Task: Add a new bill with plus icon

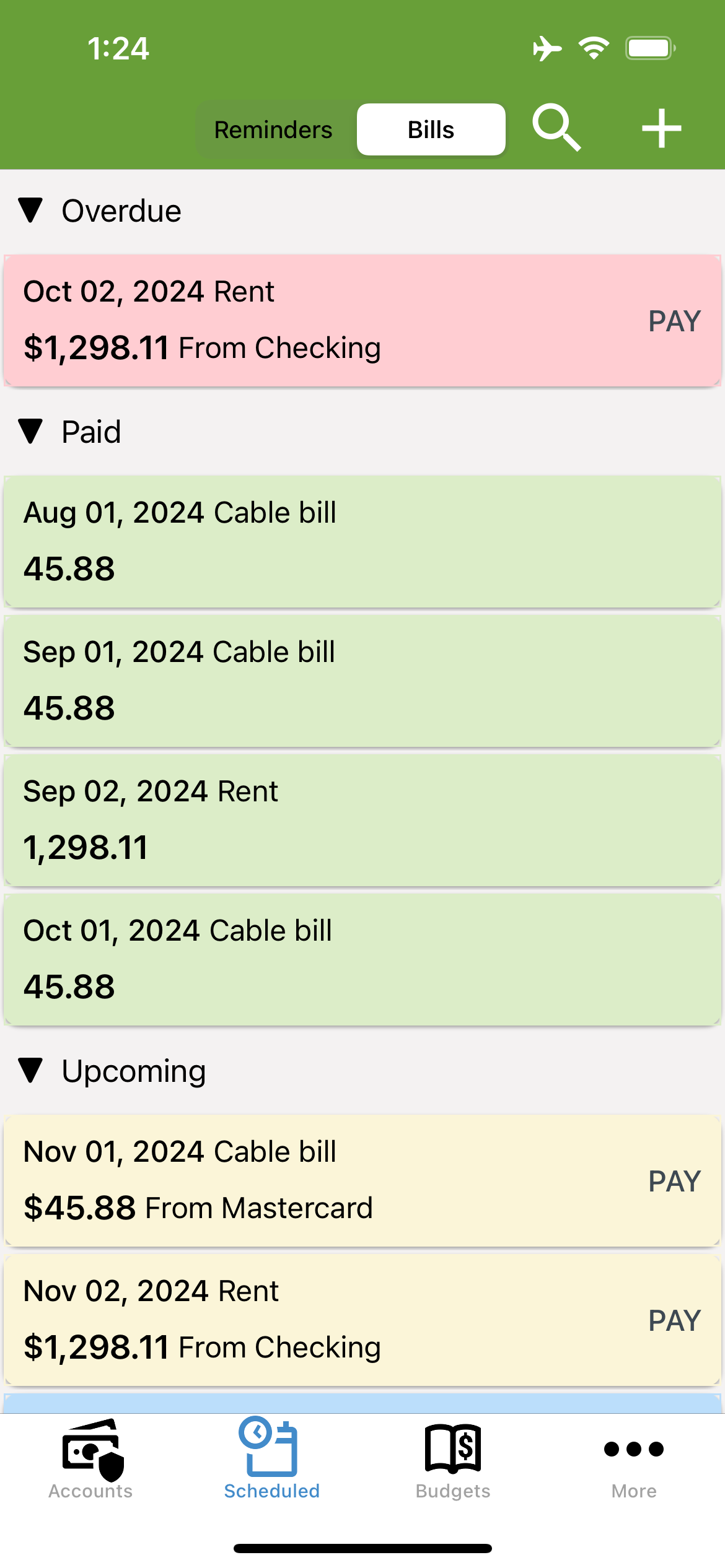Action: [661, 128]
